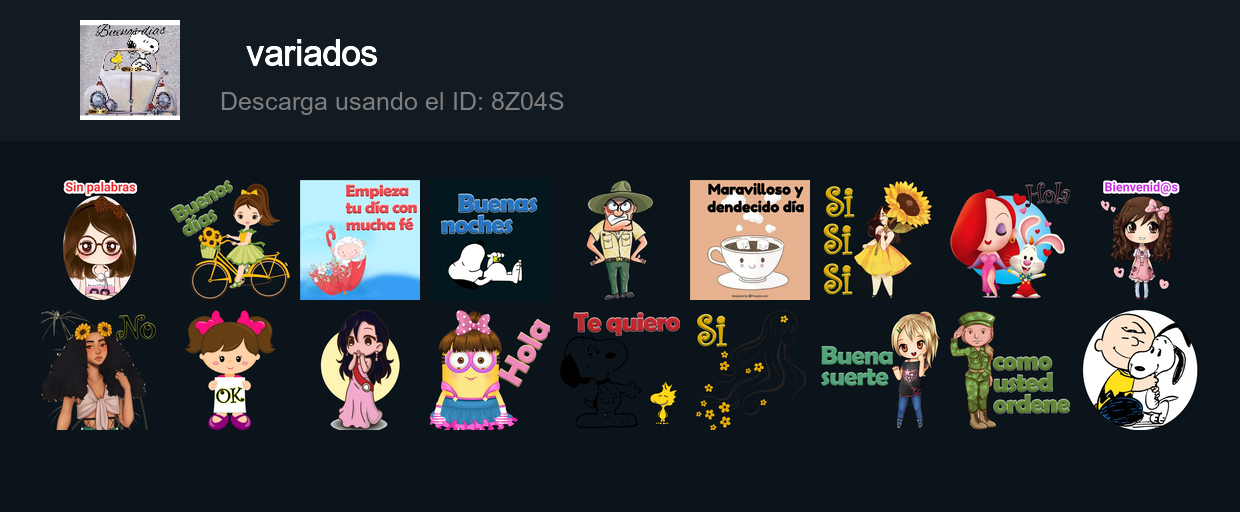The width and height of the screenshot is (1240, 512).
Task: Tap the 'No' curly-haired girl sticker
Action: [x=100, y=370]
